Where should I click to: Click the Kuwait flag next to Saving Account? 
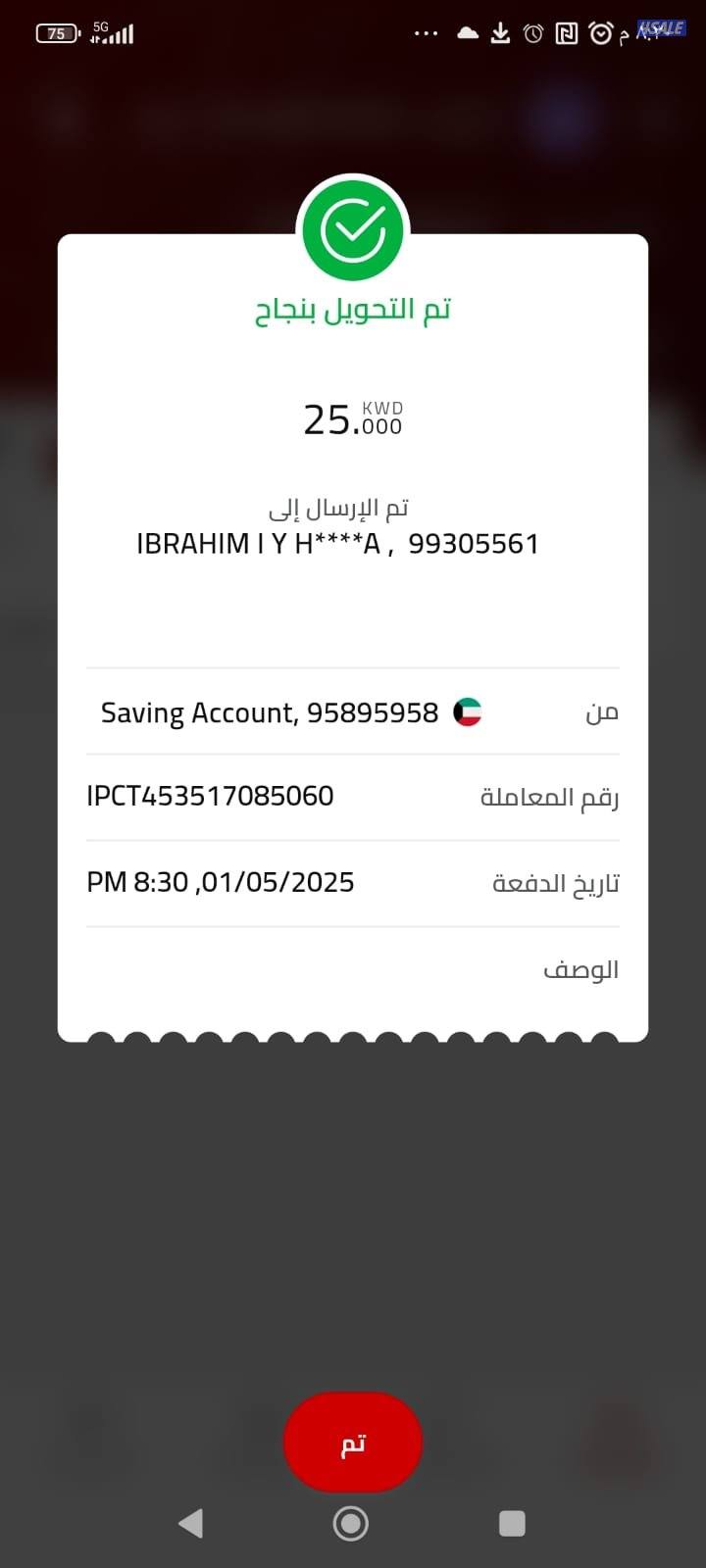(x=468, y=712)
